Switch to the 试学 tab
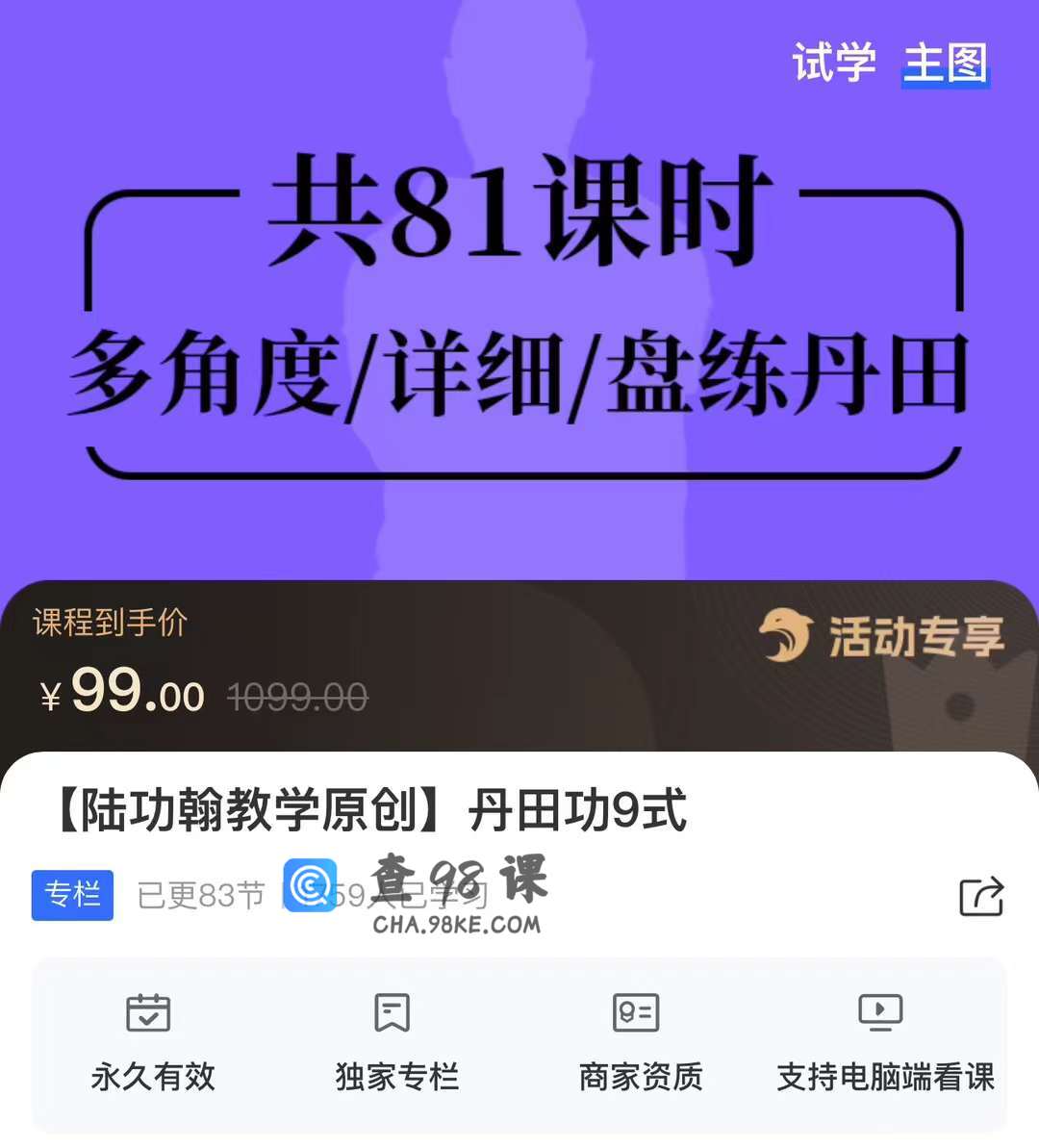Screen dimensions: 1039x1148 tap(833, 64)
